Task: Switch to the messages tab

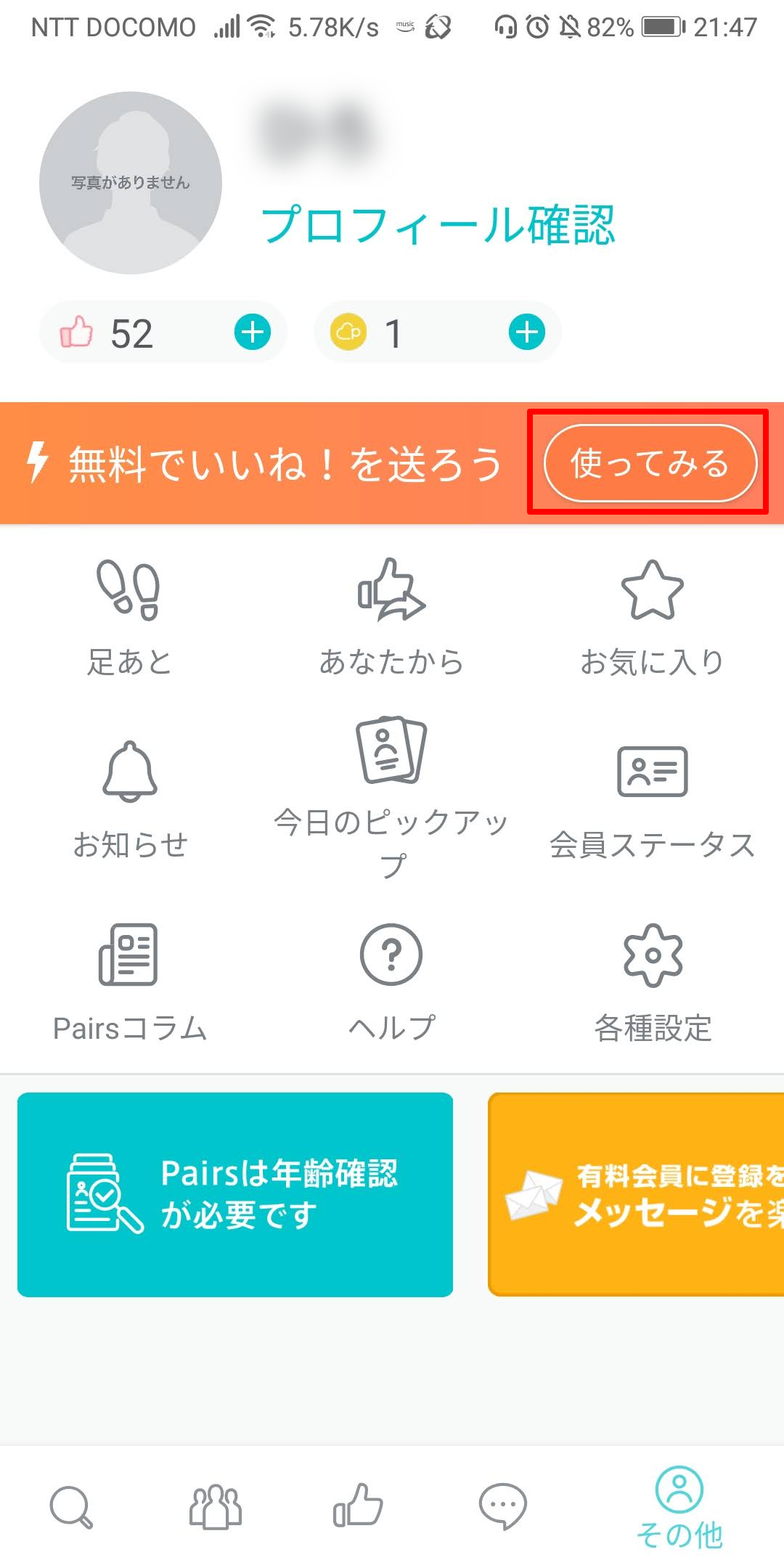Action: (x=502, y=1507)
